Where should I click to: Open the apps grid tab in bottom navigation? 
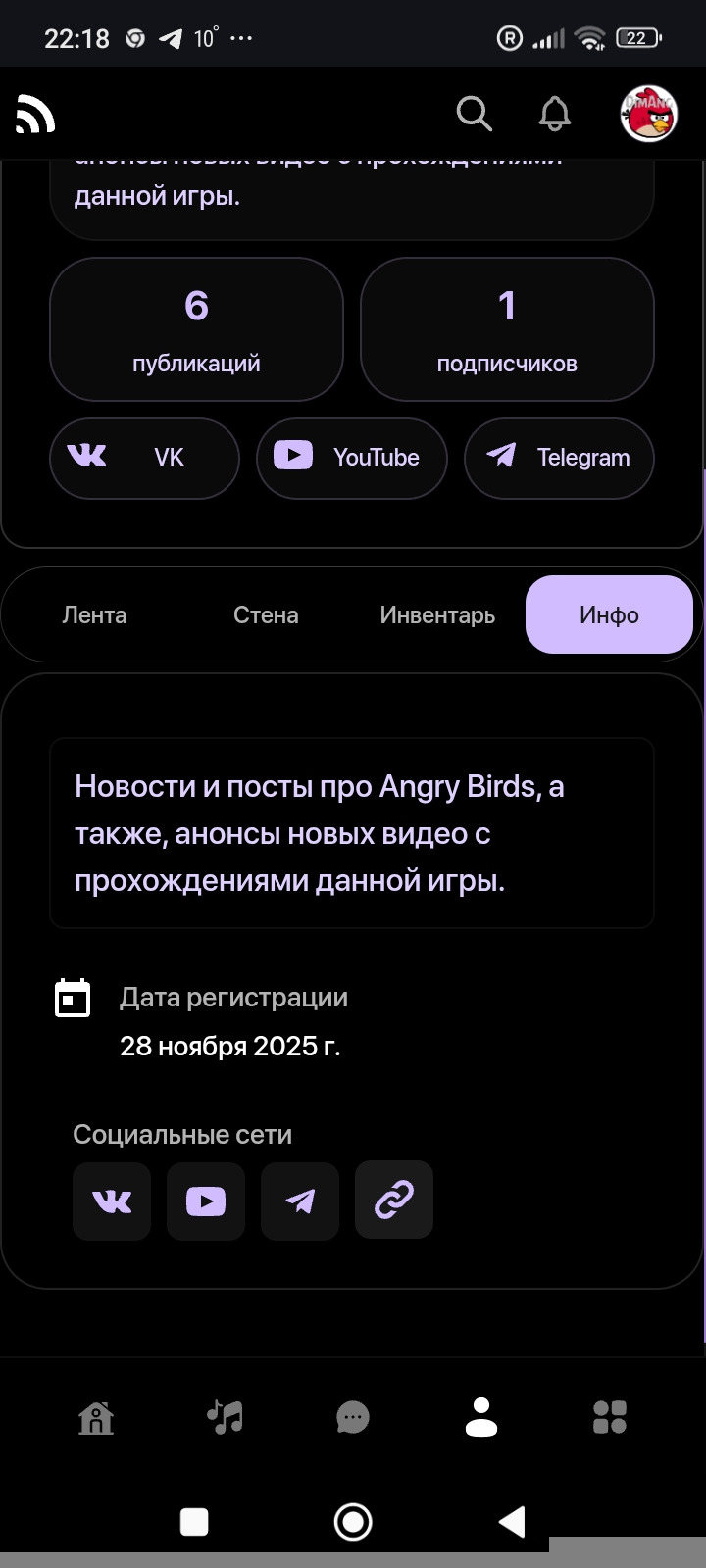click(610, 1417)
